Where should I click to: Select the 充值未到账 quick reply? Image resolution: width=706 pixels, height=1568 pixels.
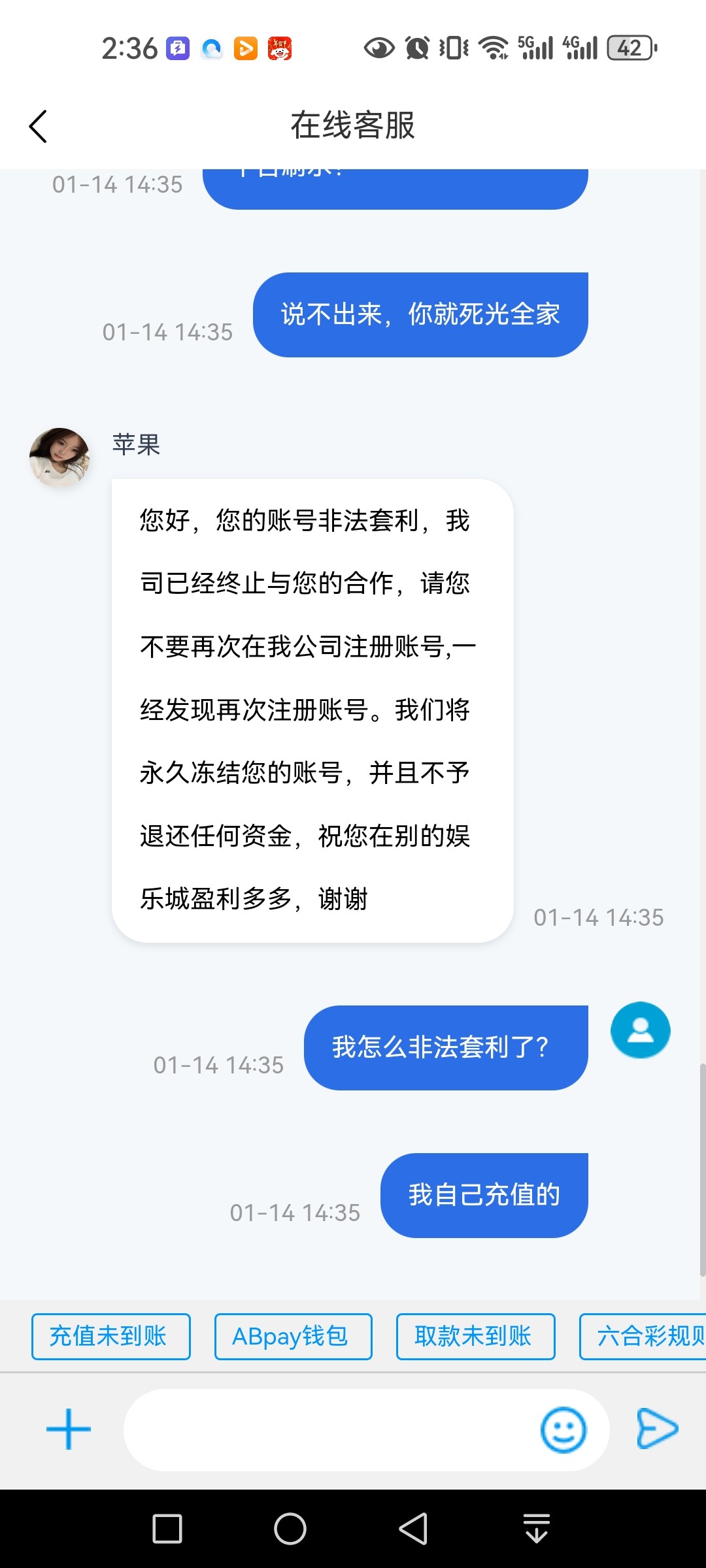click(110, 1336)
